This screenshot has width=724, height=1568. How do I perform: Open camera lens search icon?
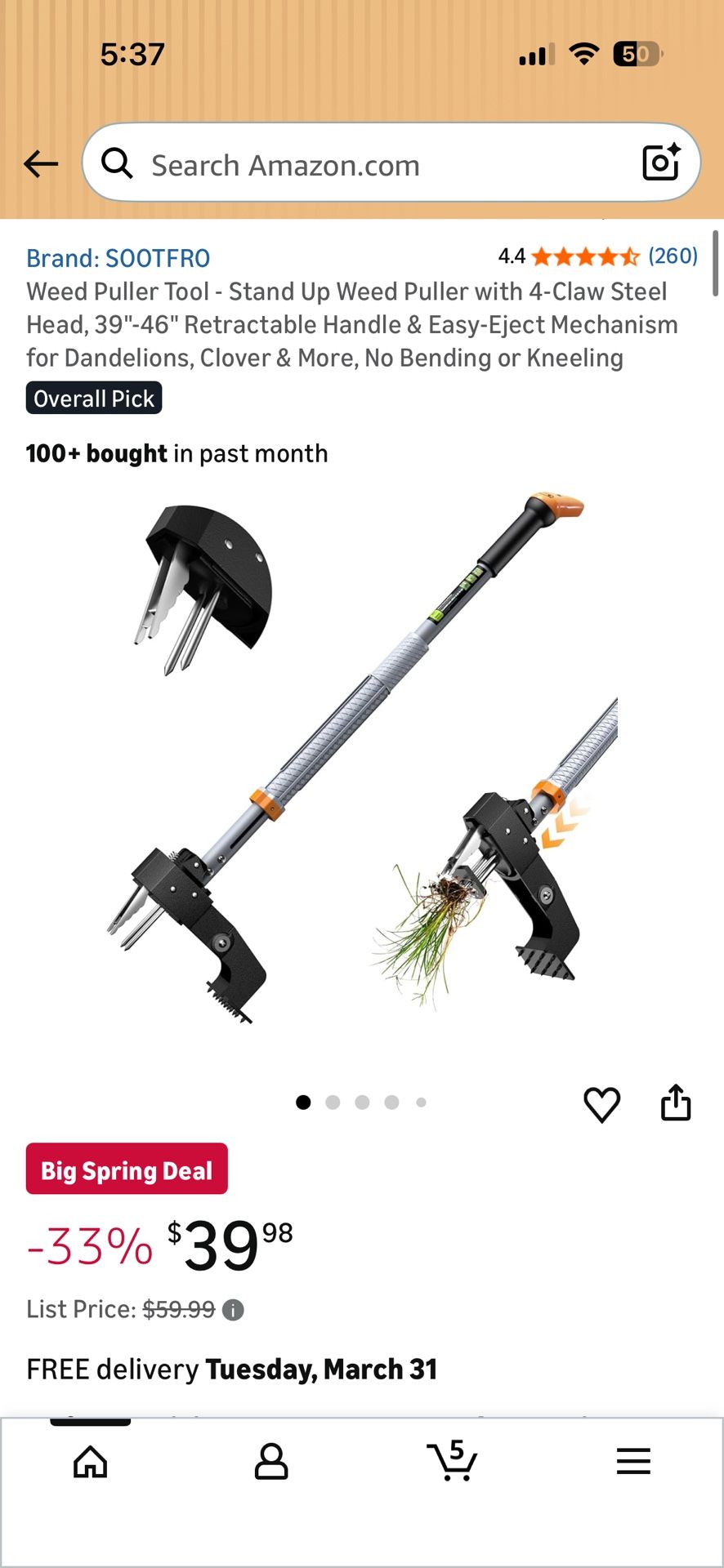pyautogui.click(x=660, y=163)
